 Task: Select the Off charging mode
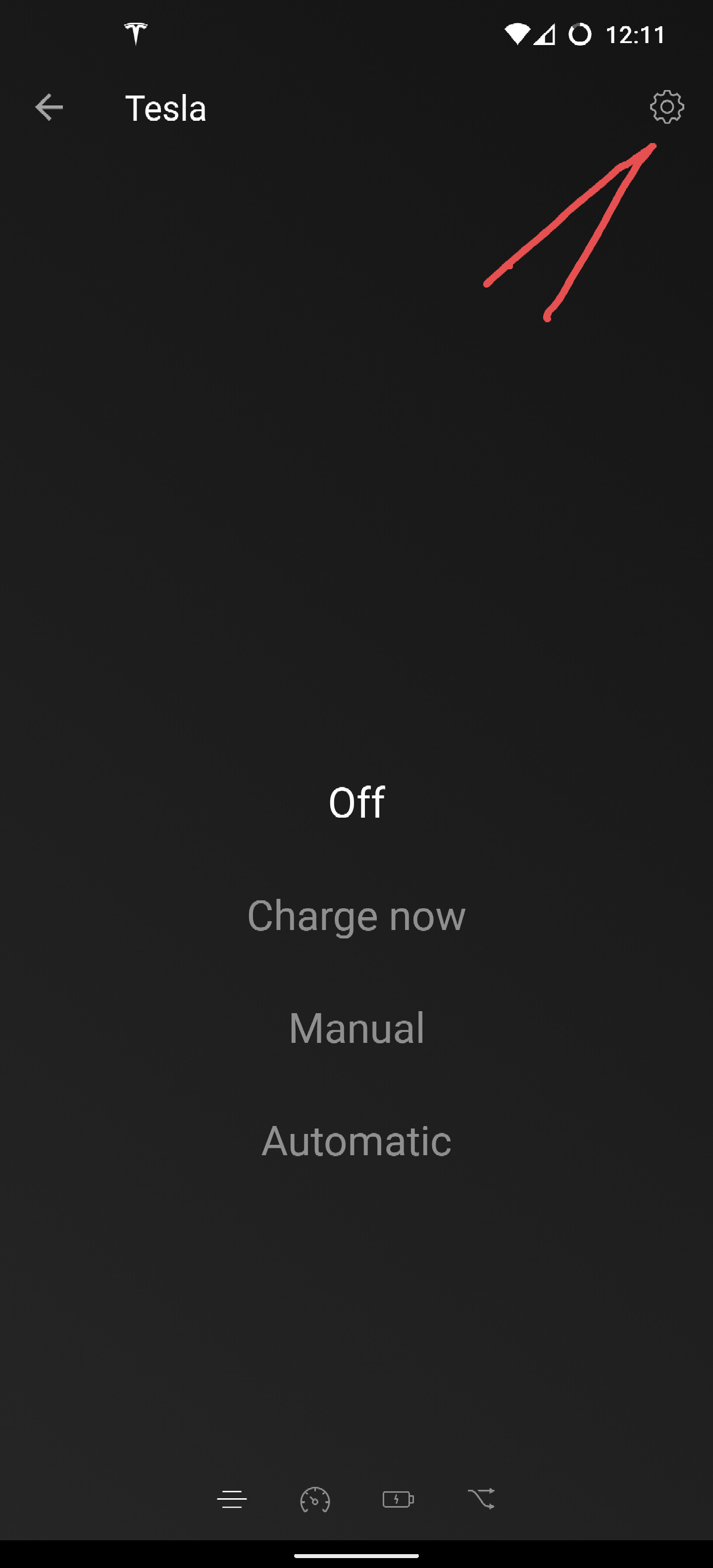coord(356,802)
